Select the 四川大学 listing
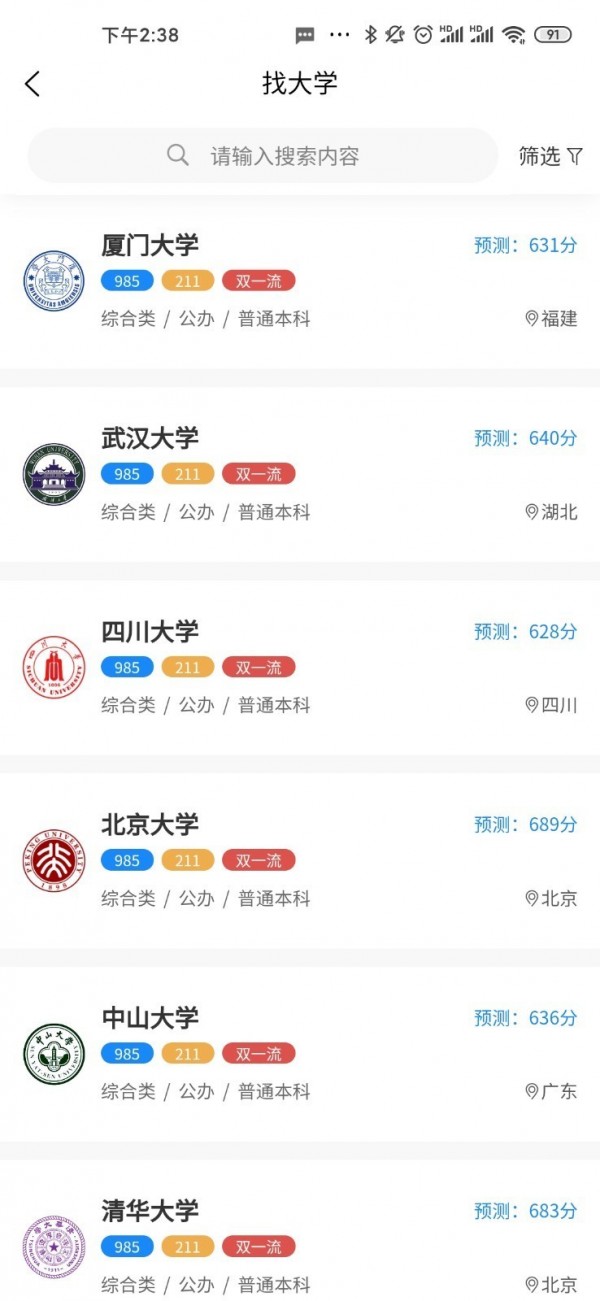The height and width of the screenshot is (1301, 600). (300, 667)
